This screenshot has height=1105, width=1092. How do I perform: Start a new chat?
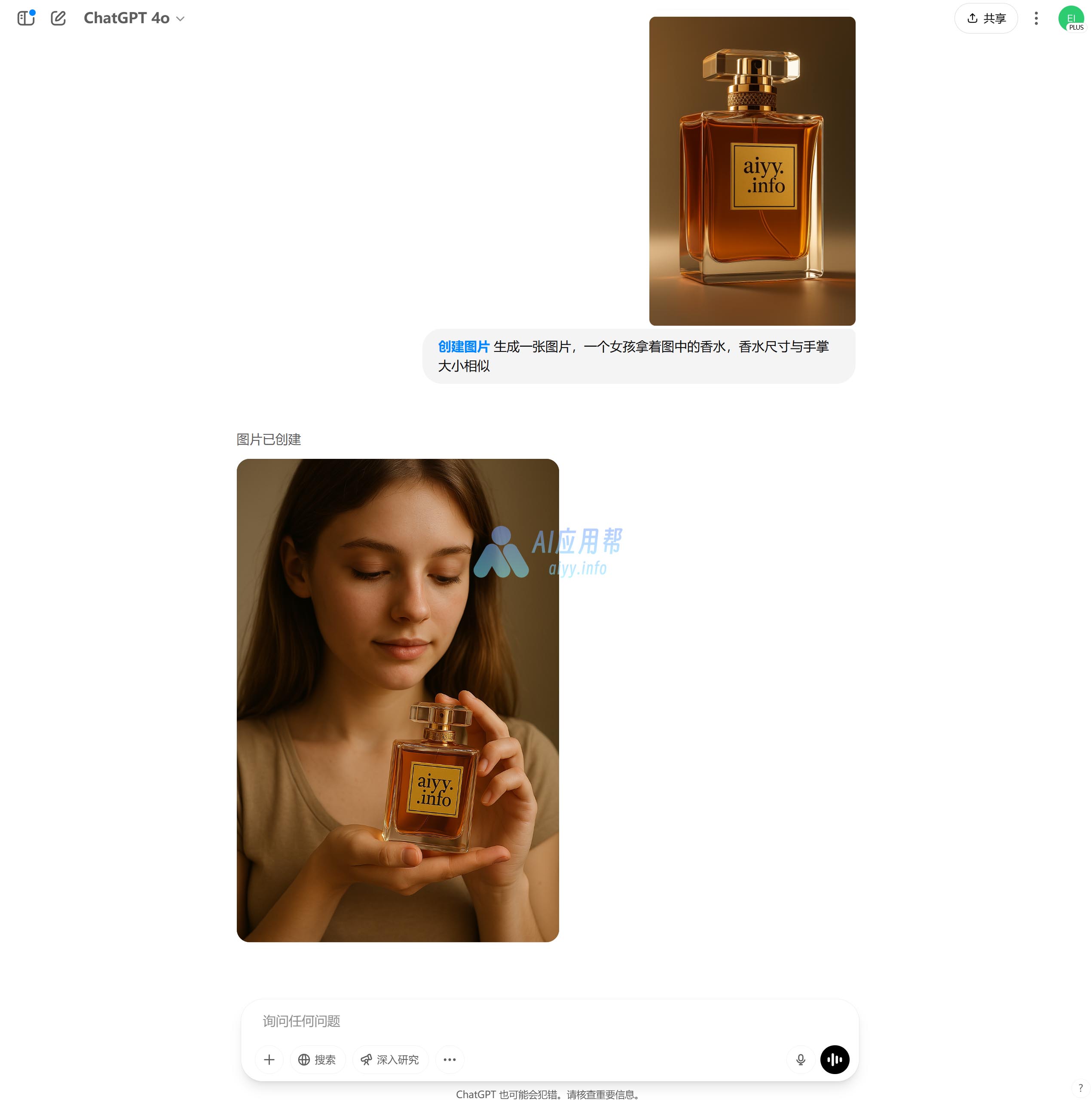pos(58,18)
